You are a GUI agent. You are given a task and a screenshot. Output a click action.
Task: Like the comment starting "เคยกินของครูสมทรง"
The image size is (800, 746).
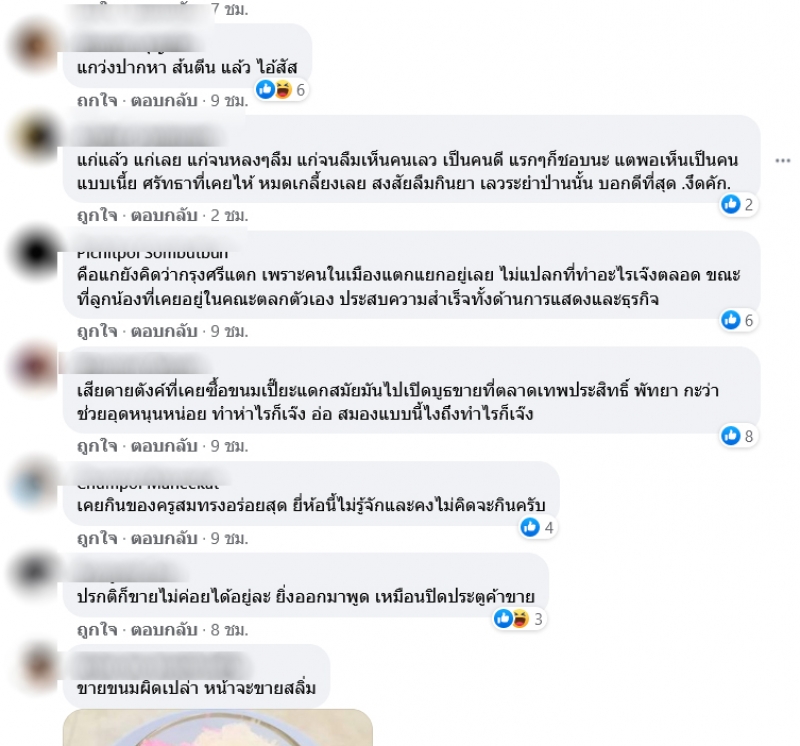(x=96, y=538)
